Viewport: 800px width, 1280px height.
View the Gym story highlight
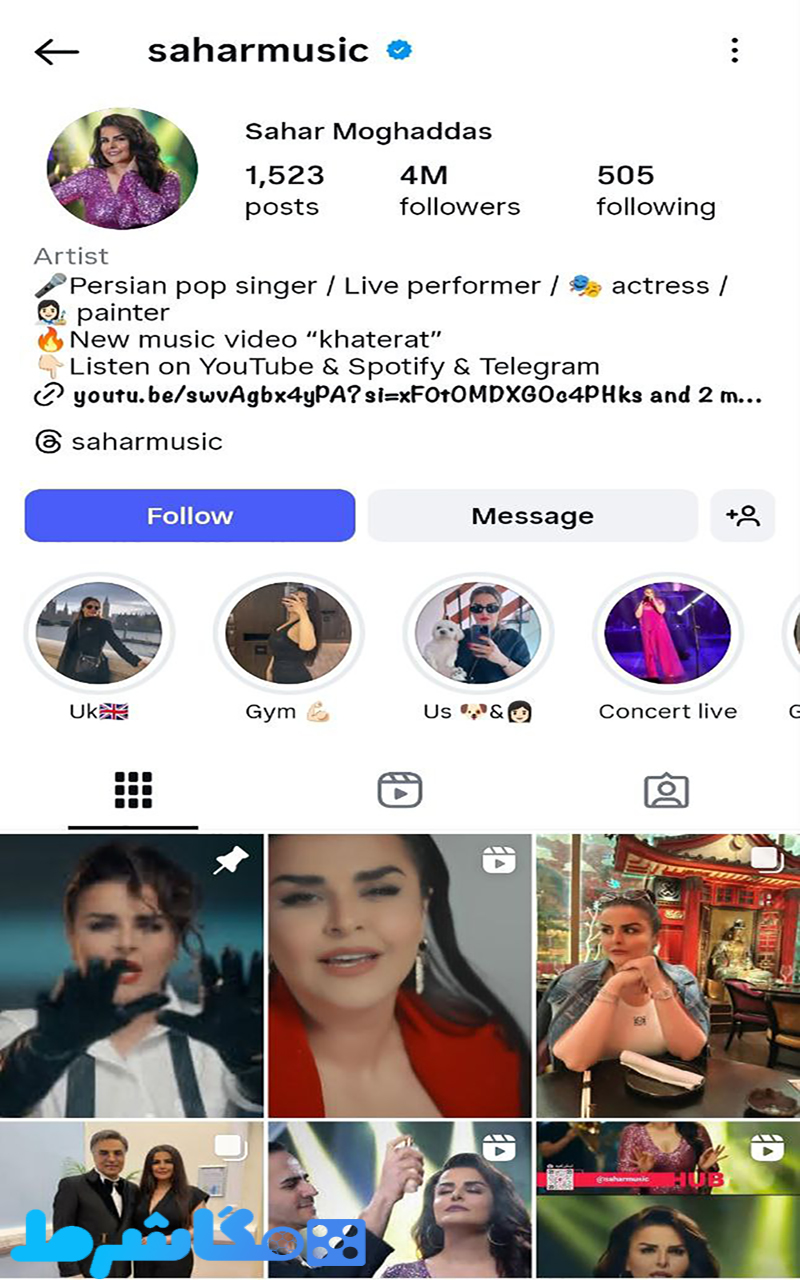(288, 633)
